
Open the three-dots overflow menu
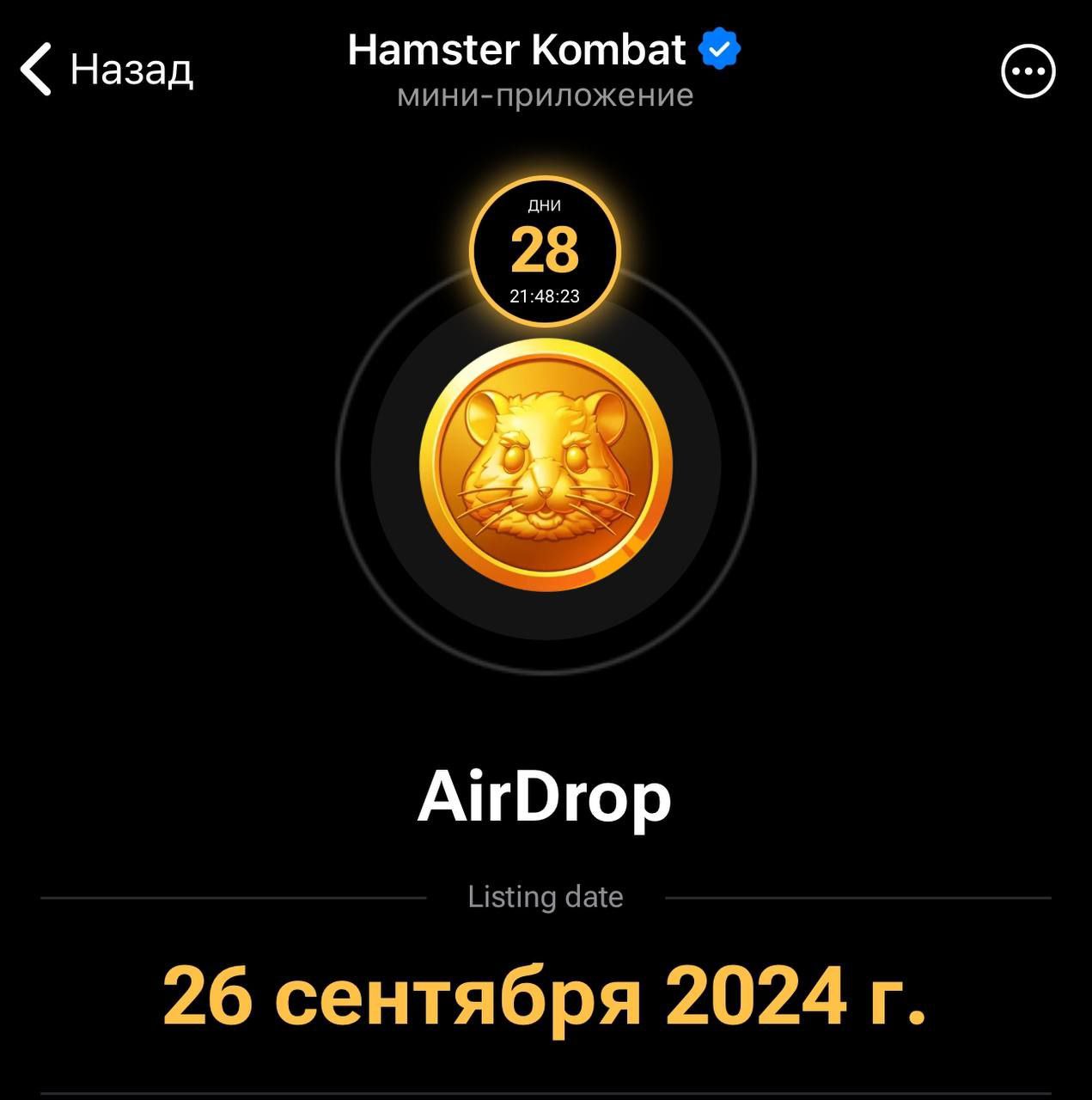[1028, 71]
